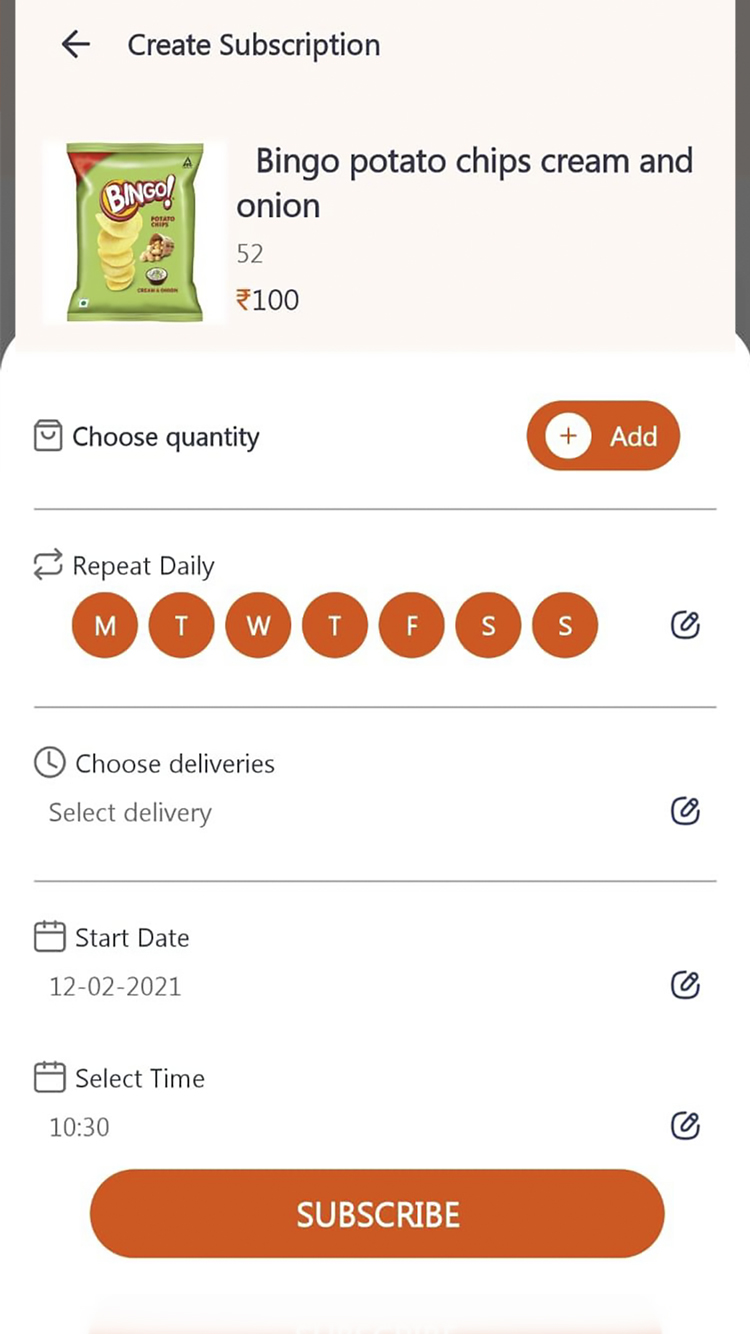Toggle Friday in the repeat days
The image size is (750, 1334).
coord(411,626)
